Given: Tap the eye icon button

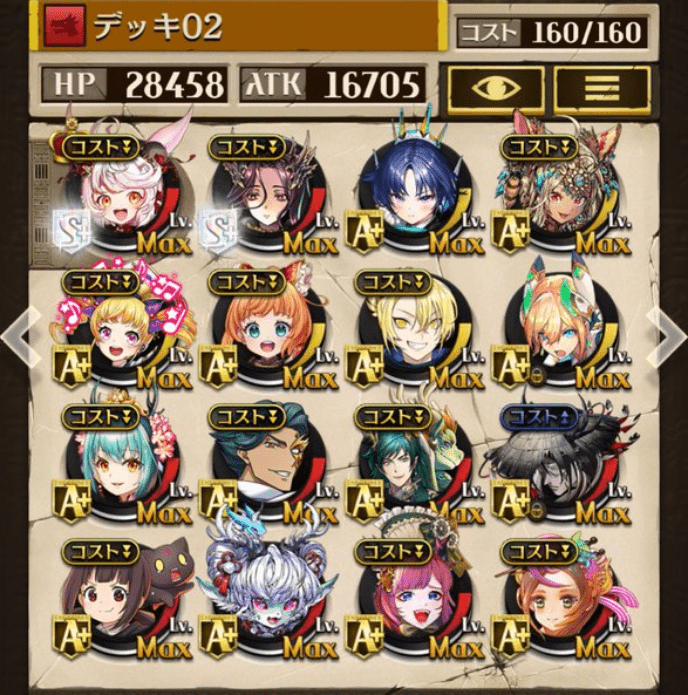Looking at the screenshot, I should 495,87.
